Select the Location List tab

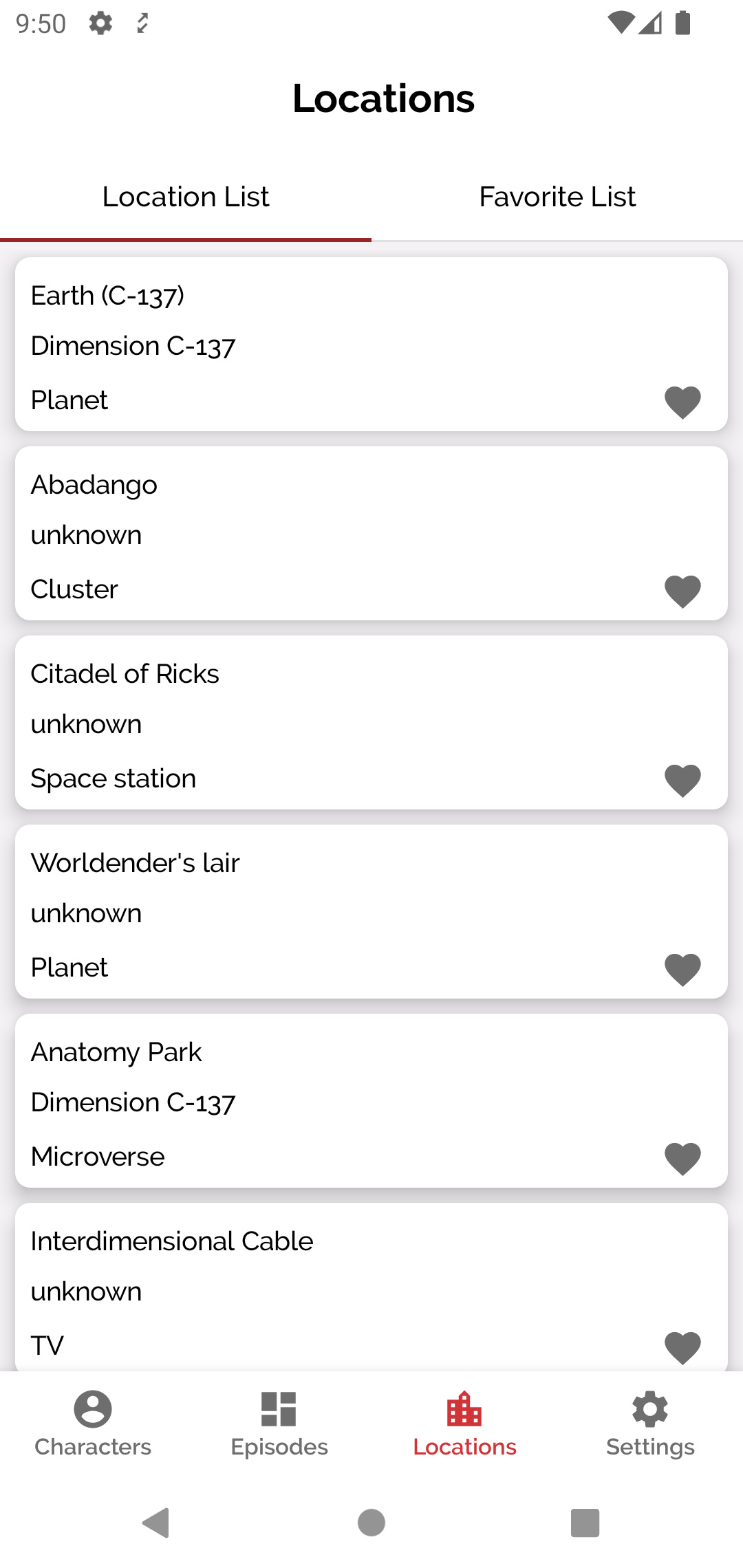186,197
